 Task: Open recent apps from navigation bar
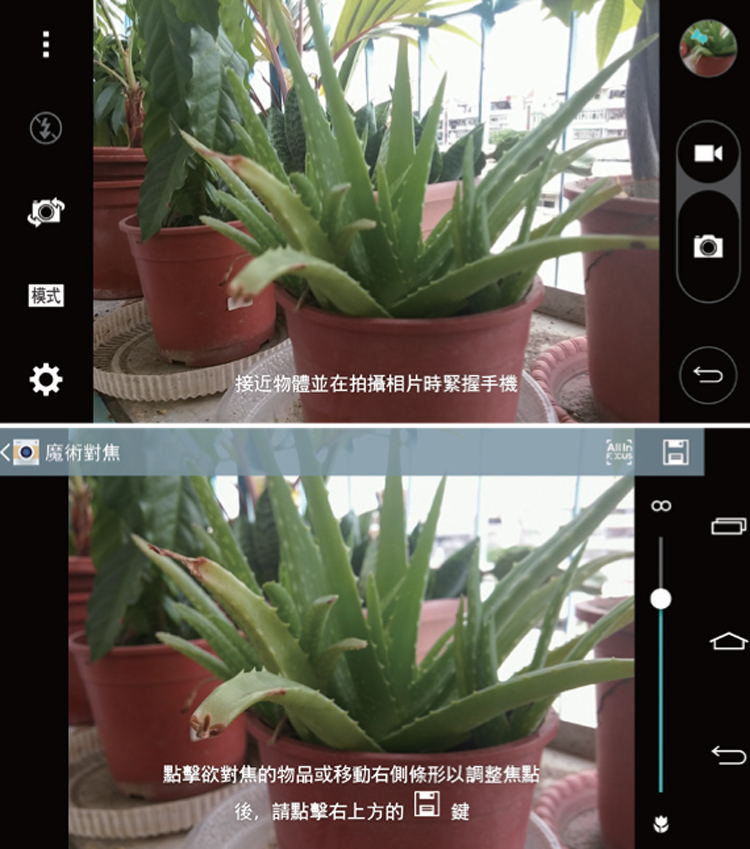tap(728, 526)
